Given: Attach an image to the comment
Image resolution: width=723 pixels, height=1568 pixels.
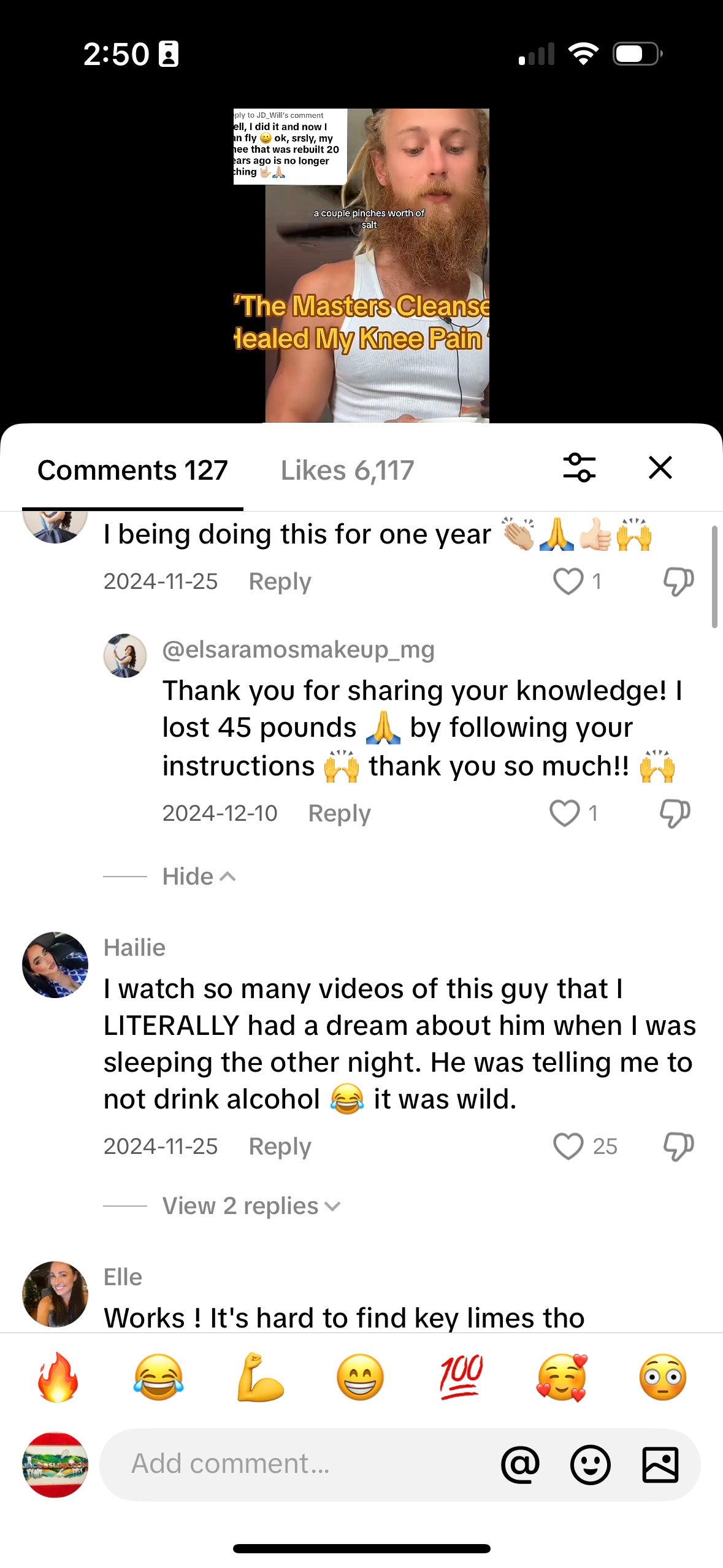Looking at the screenshot, I should (660, 1465).
